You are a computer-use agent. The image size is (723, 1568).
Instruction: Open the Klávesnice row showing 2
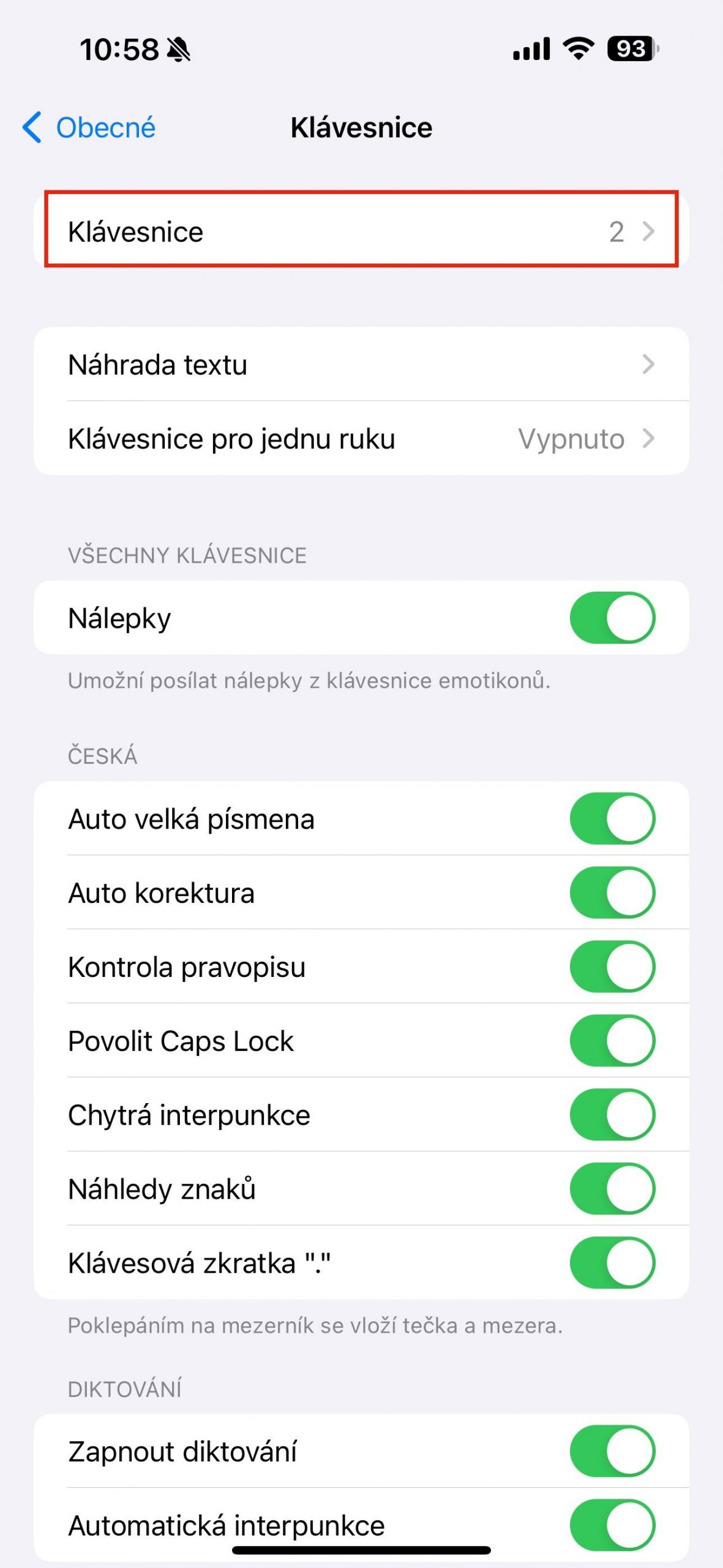(361, 231)
